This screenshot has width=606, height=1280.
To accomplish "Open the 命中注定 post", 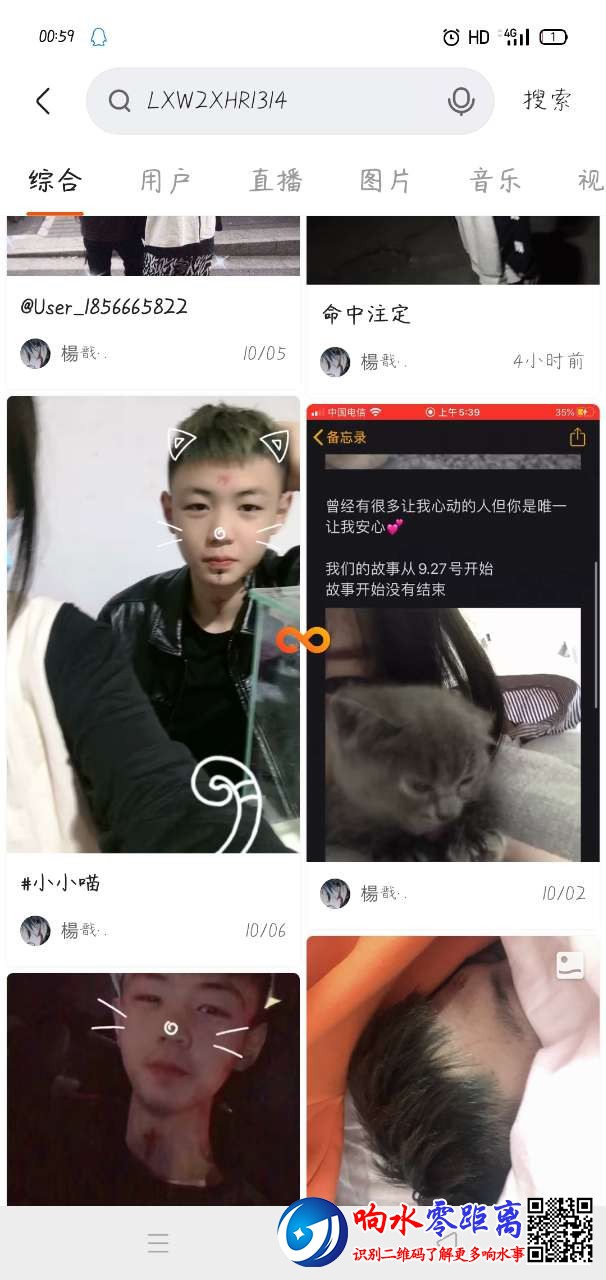I will coord(366,314).
